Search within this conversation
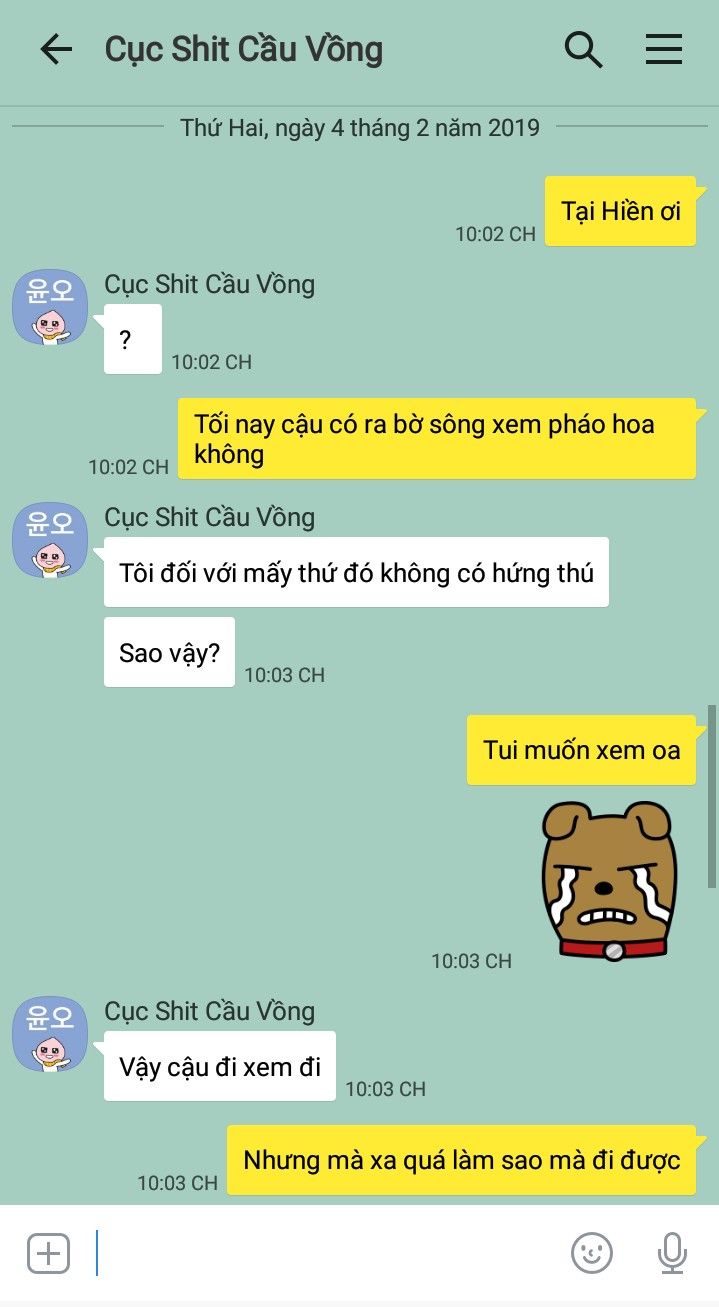 coord(584,50)
